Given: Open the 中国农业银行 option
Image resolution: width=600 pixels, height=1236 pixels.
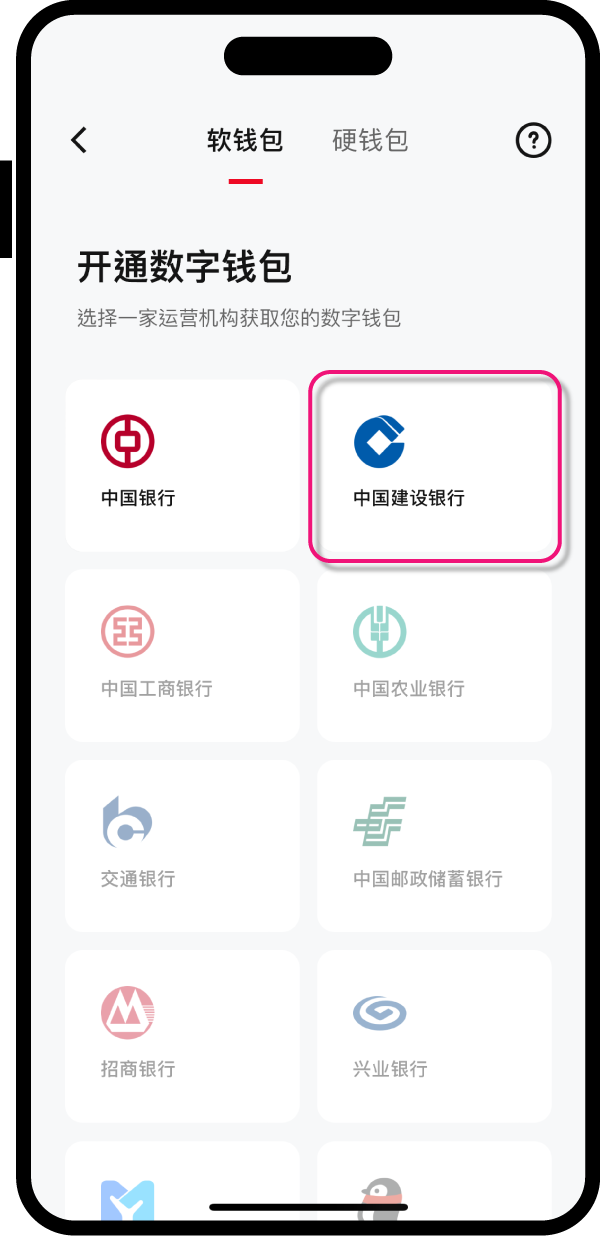Looking at the screenshot, I should point(435,656).
